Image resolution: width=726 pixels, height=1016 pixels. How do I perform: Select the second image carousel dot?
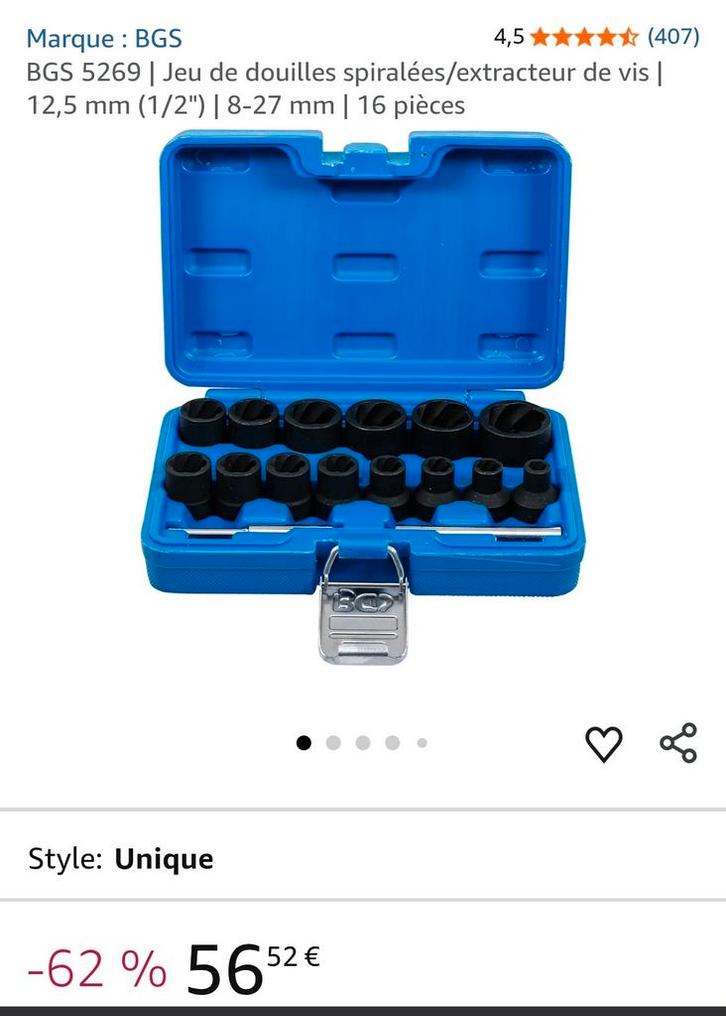point(331,742)
